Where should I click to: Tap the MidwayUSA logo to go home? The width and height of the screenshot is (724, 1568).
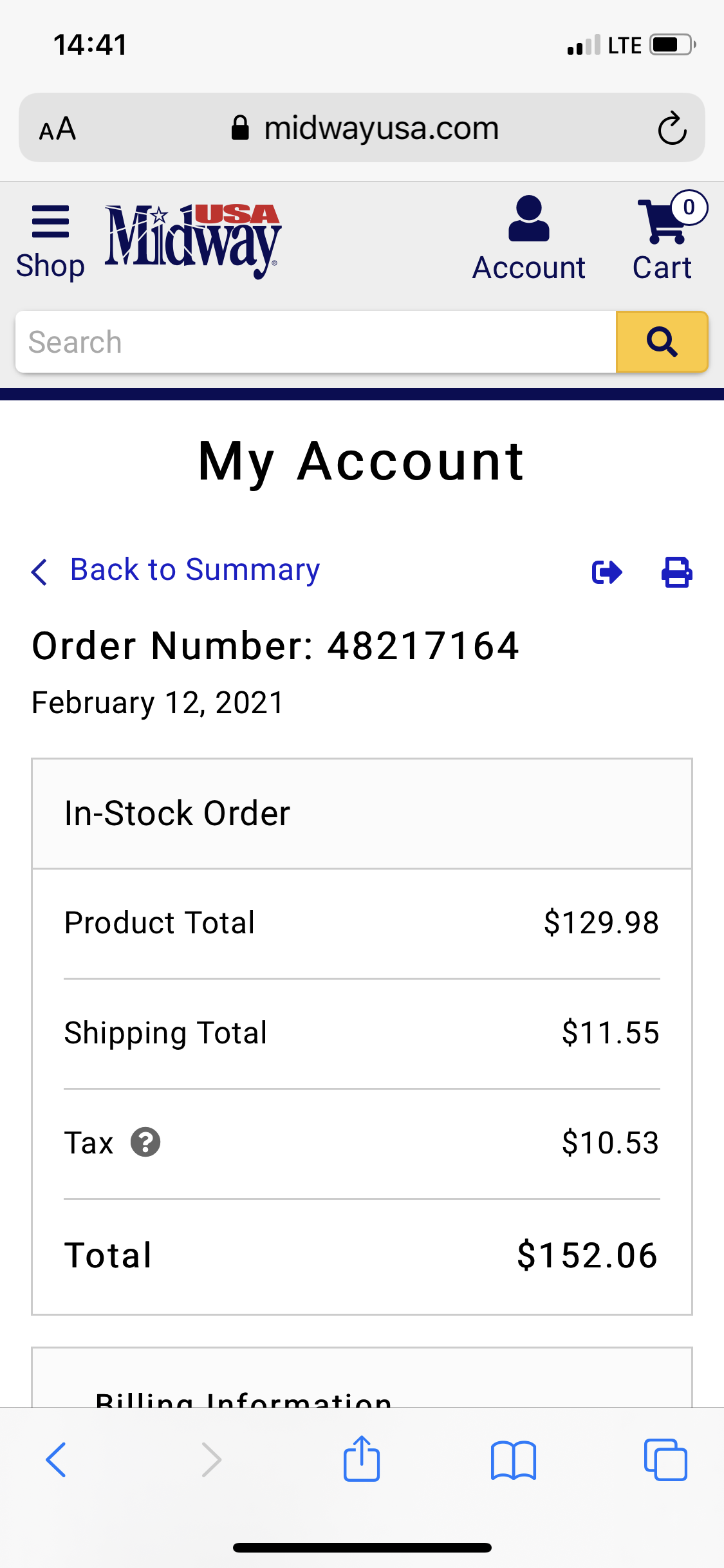pos(192,241)
